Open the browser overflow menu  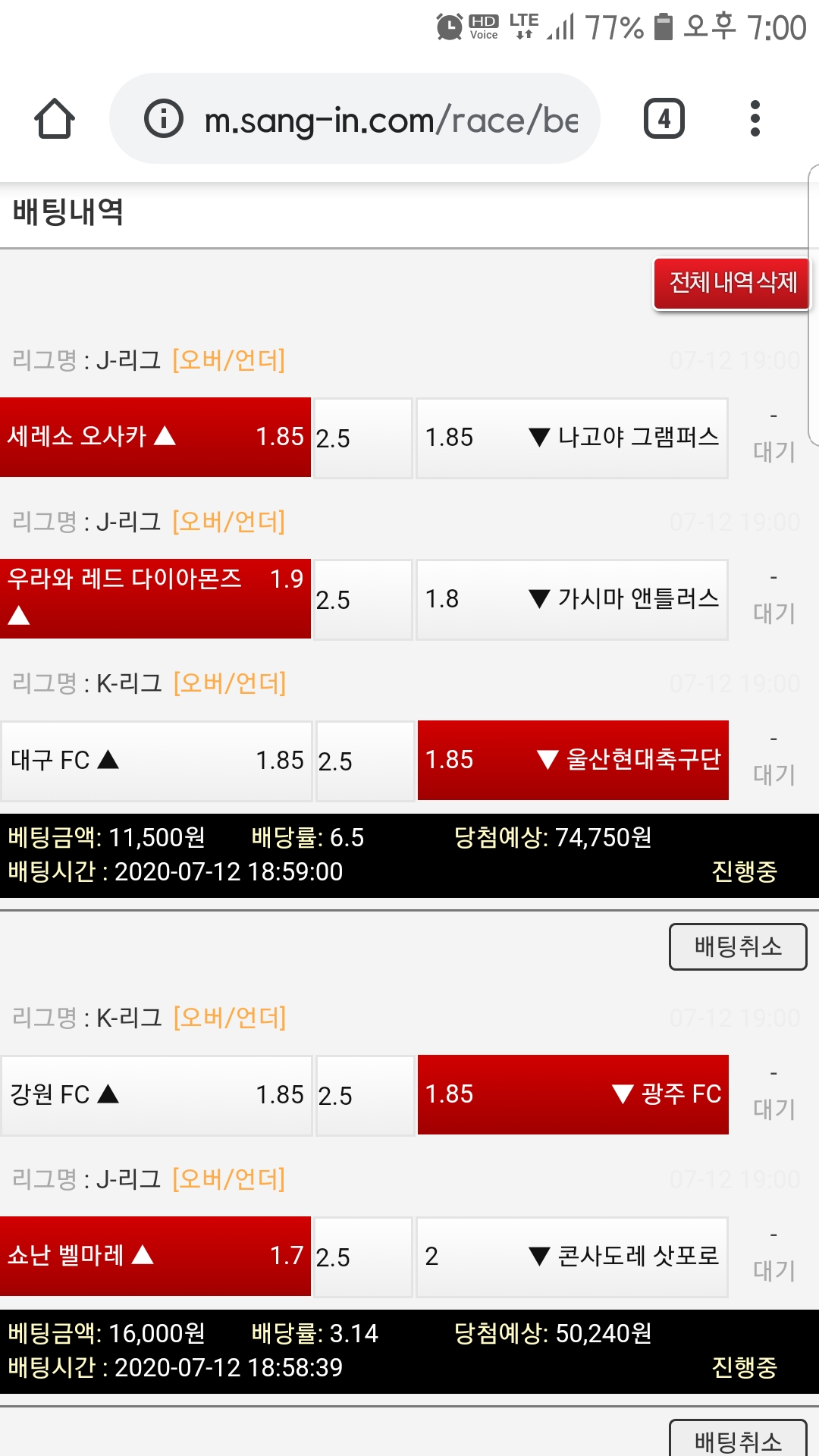click(x=755, y=119)
